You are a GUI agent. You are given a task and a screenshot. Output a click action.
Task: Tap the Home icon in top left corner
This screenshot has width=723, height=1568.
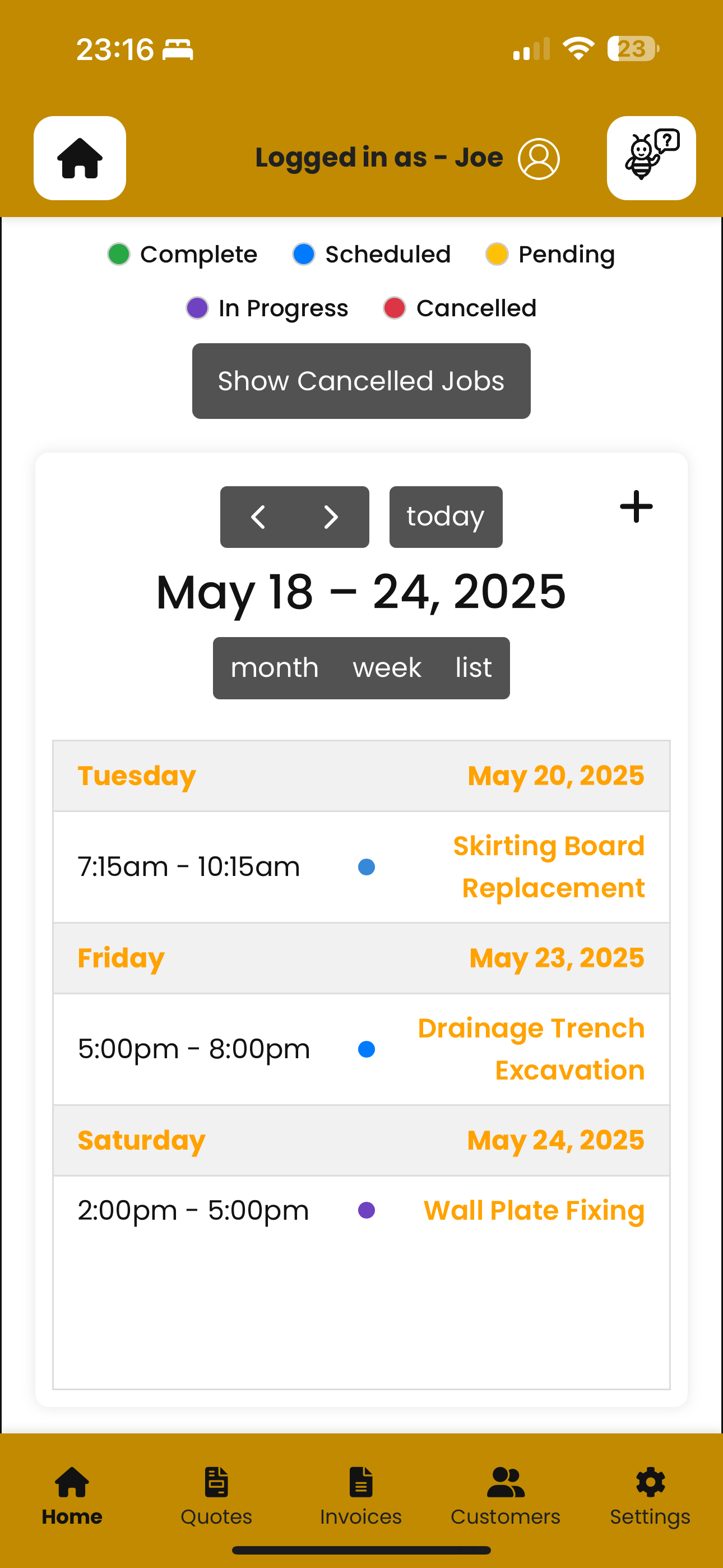[80, 158]
